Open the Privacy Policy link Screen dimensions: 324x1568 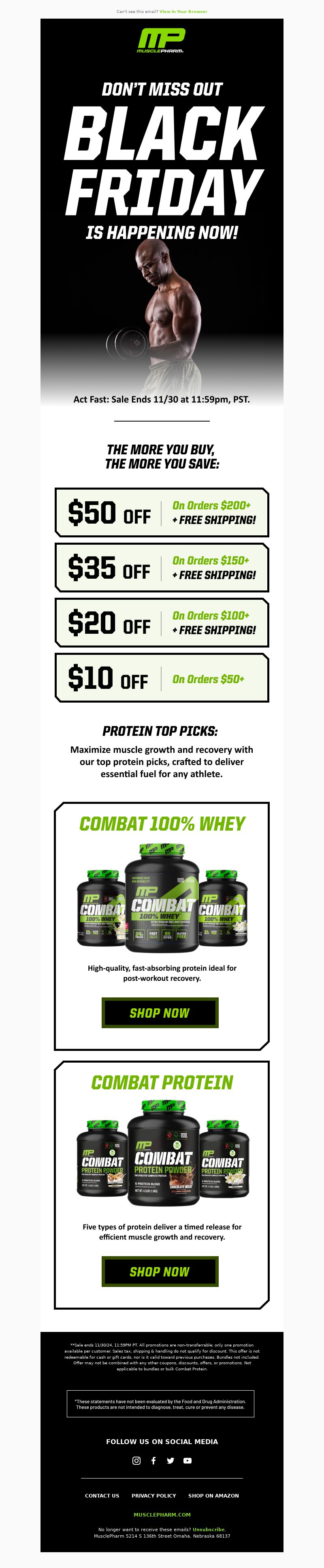(153, 1496)
